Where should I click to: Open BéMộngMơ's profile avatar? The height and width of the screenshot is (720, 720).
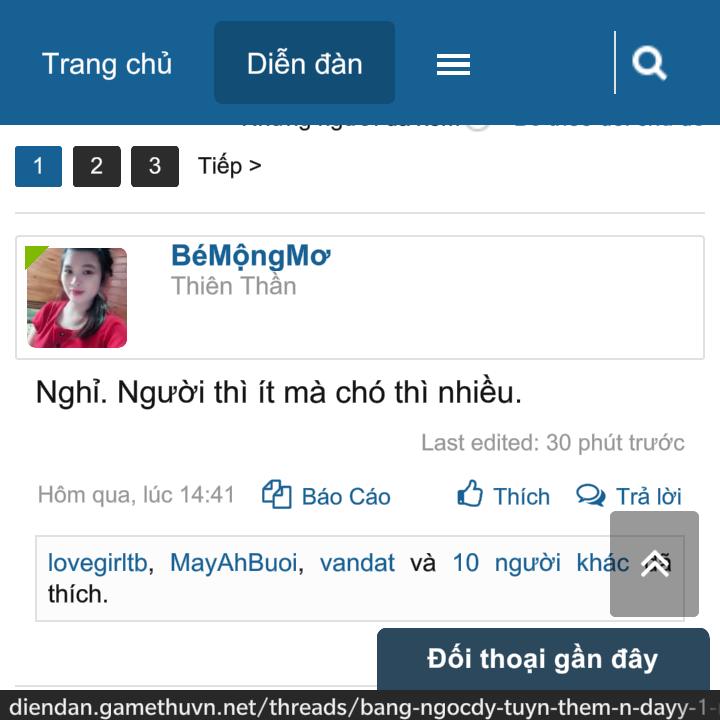coord(77,298)
